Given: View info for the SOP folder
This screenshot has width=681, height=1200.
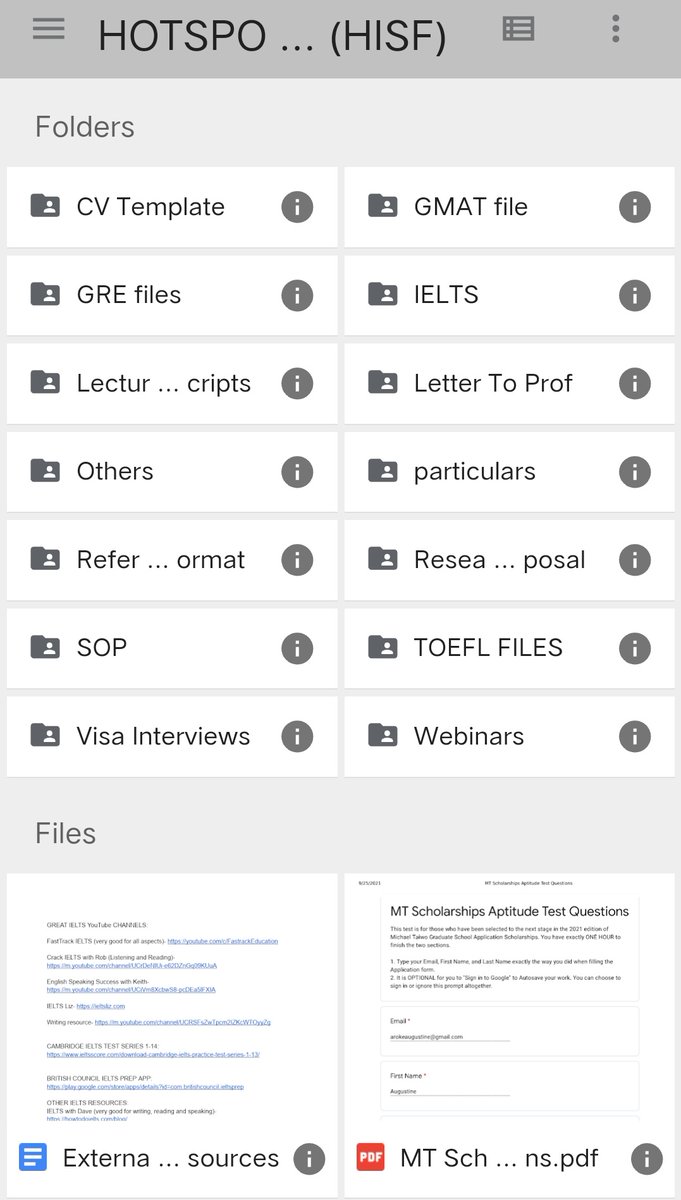Looking at the screenshot, I should (x=297, y=648).
